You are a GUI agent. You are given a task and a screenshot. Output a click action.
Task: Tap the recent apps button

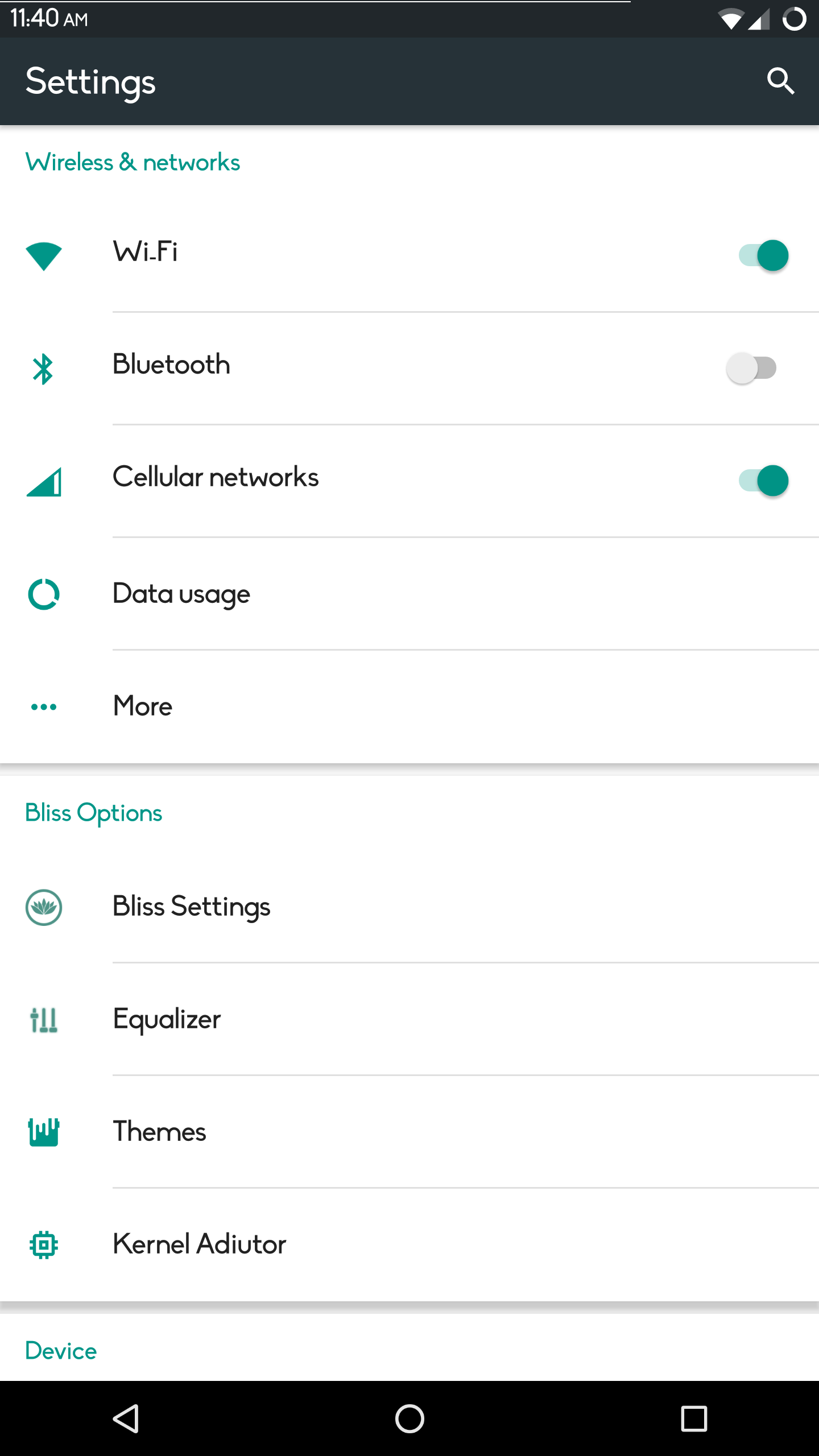tap(694, 1418)
